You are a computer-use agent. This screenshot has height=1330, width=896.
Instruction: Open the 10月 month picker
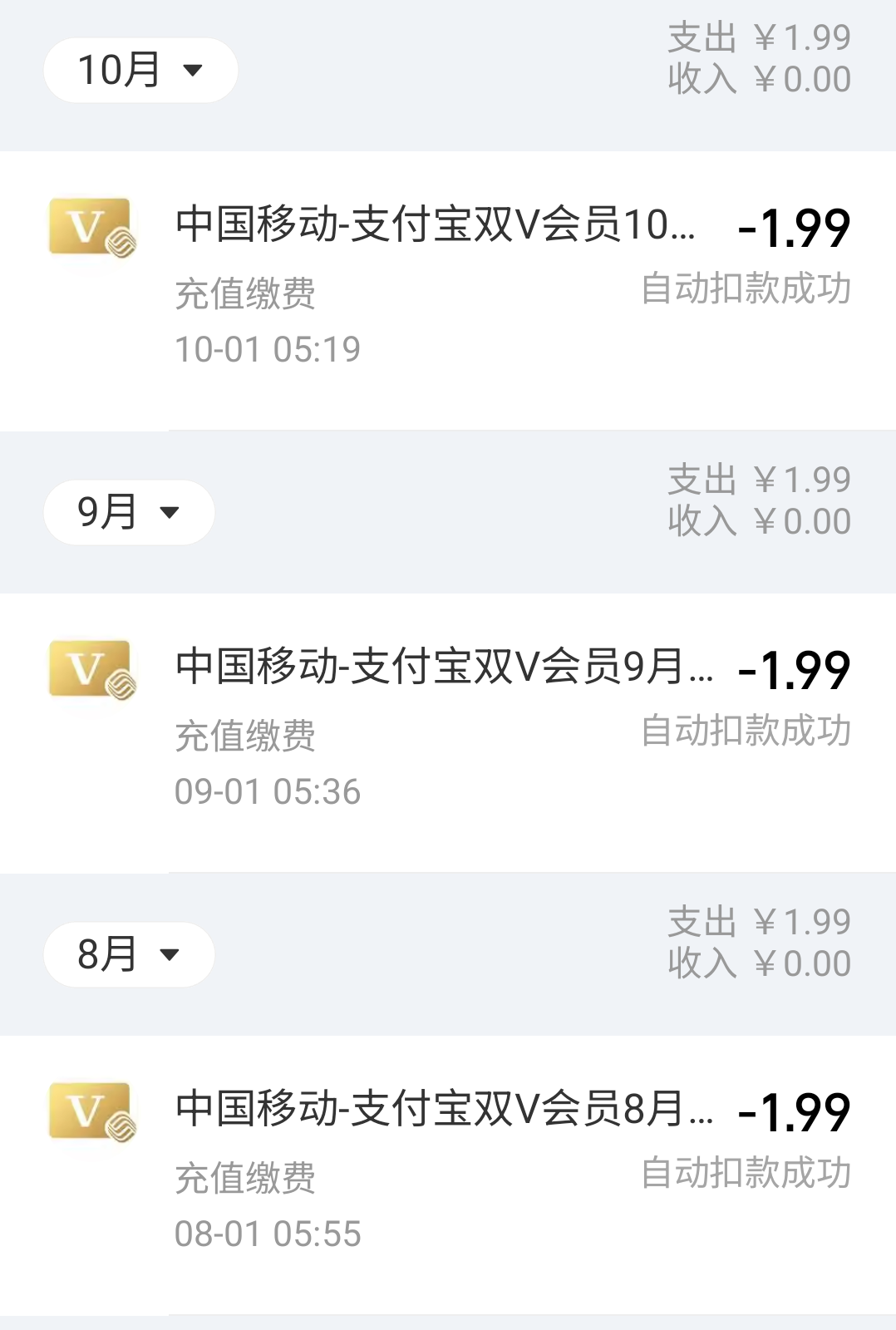pos(140,71)
